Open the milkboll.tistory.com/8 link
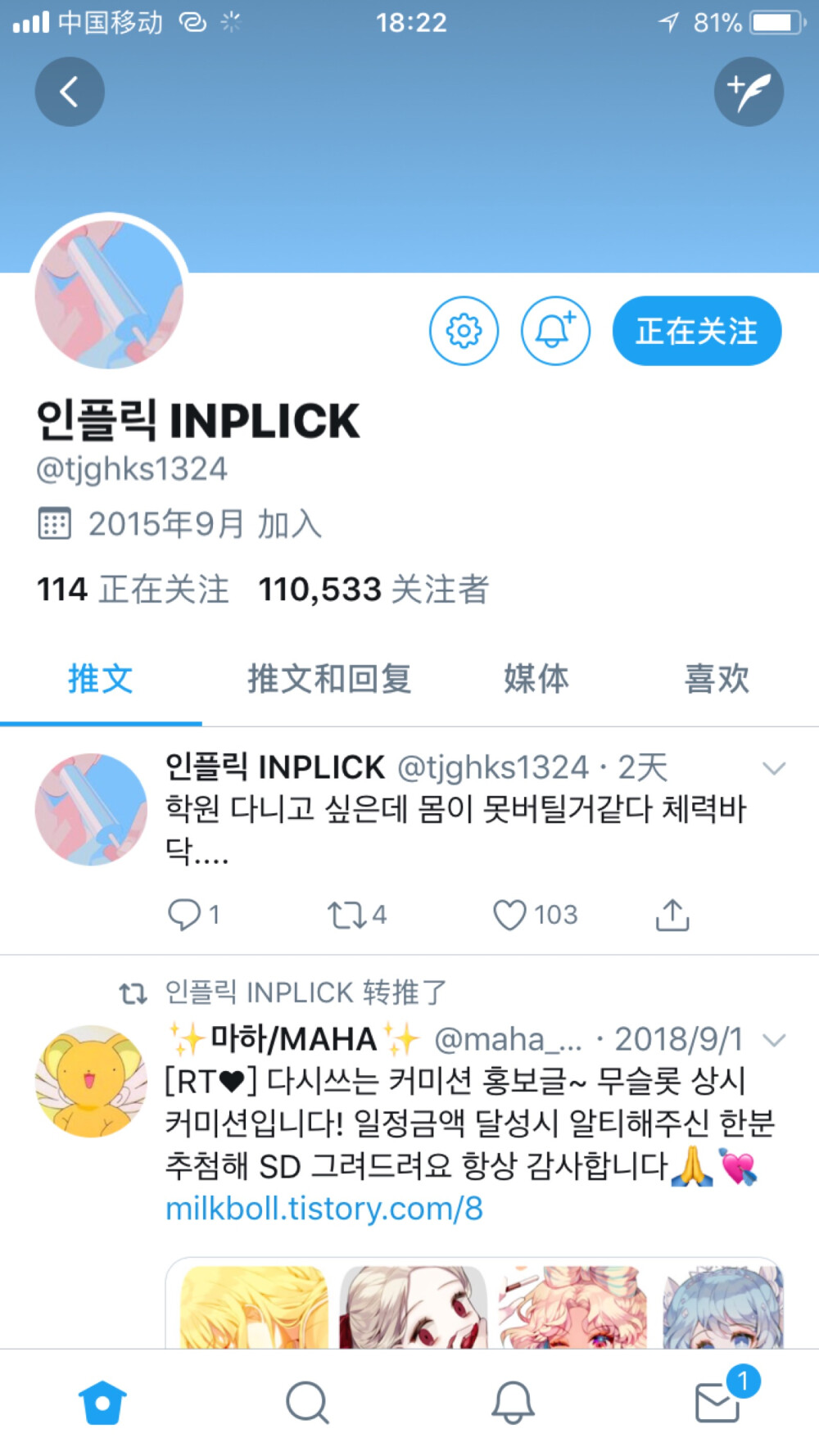Image resolution: width=819 pixels, height=1456 pixels. click(x=324, y=1209)
